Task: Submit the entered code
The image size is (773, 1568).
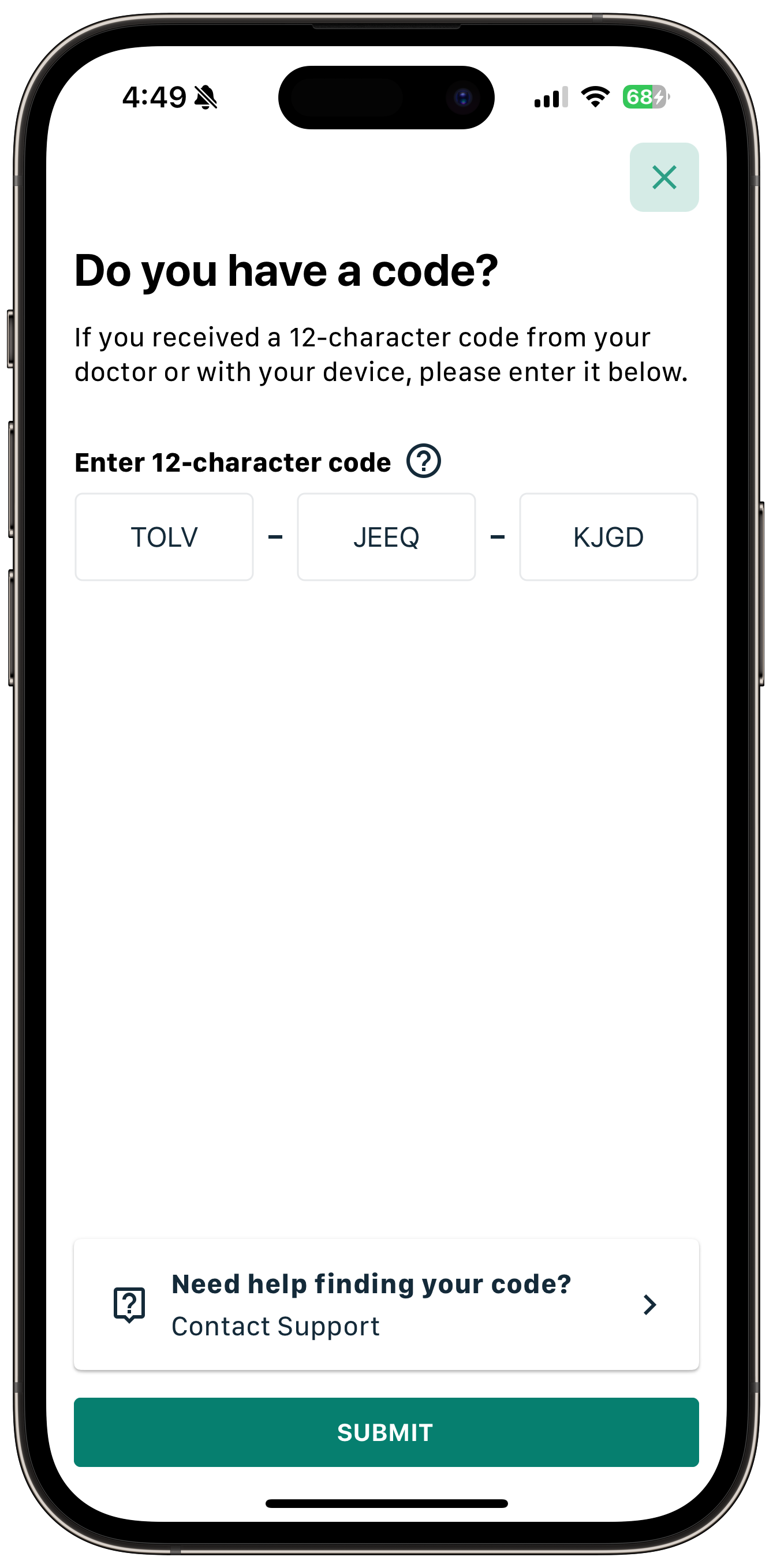Action: (386, 1432)
